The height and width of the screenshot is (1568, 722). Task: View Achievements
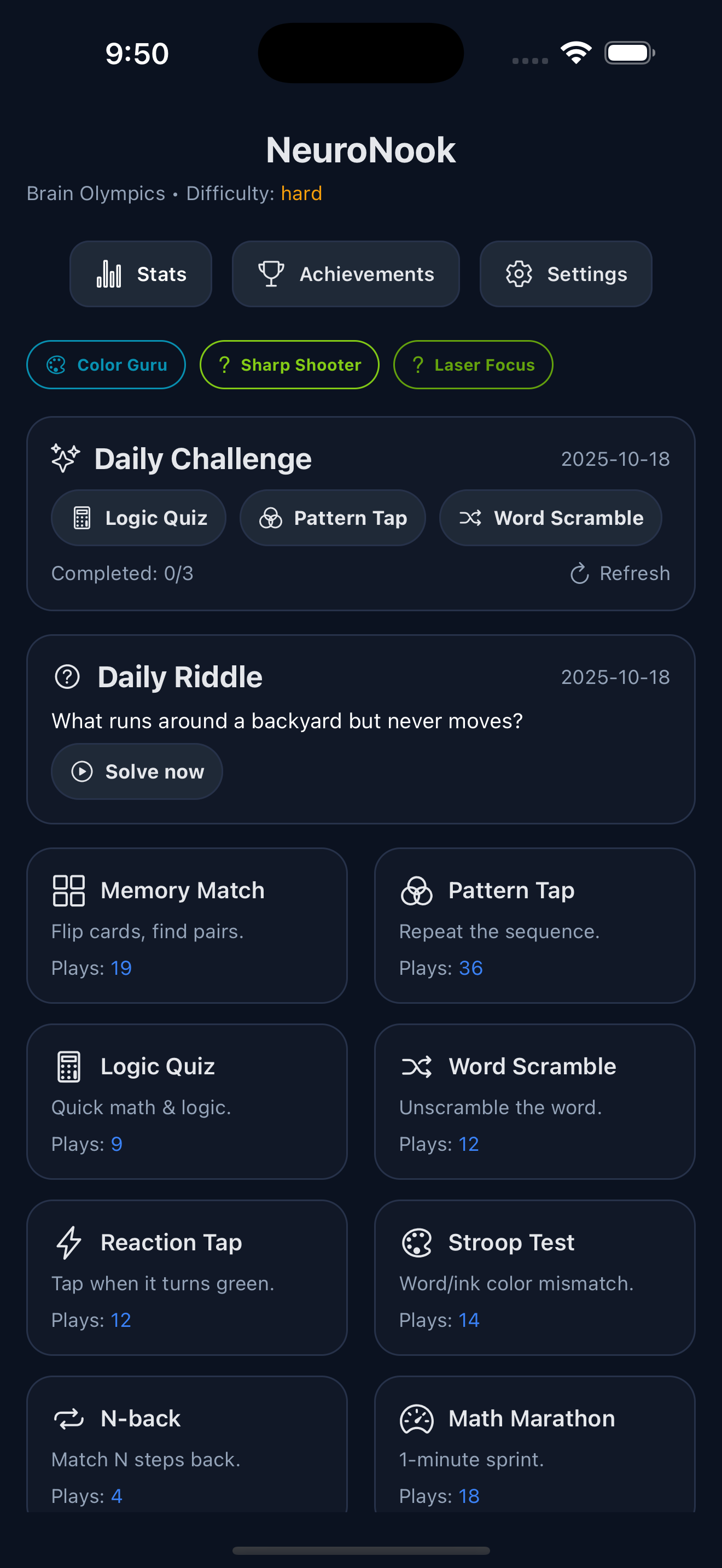click(345, 274)
